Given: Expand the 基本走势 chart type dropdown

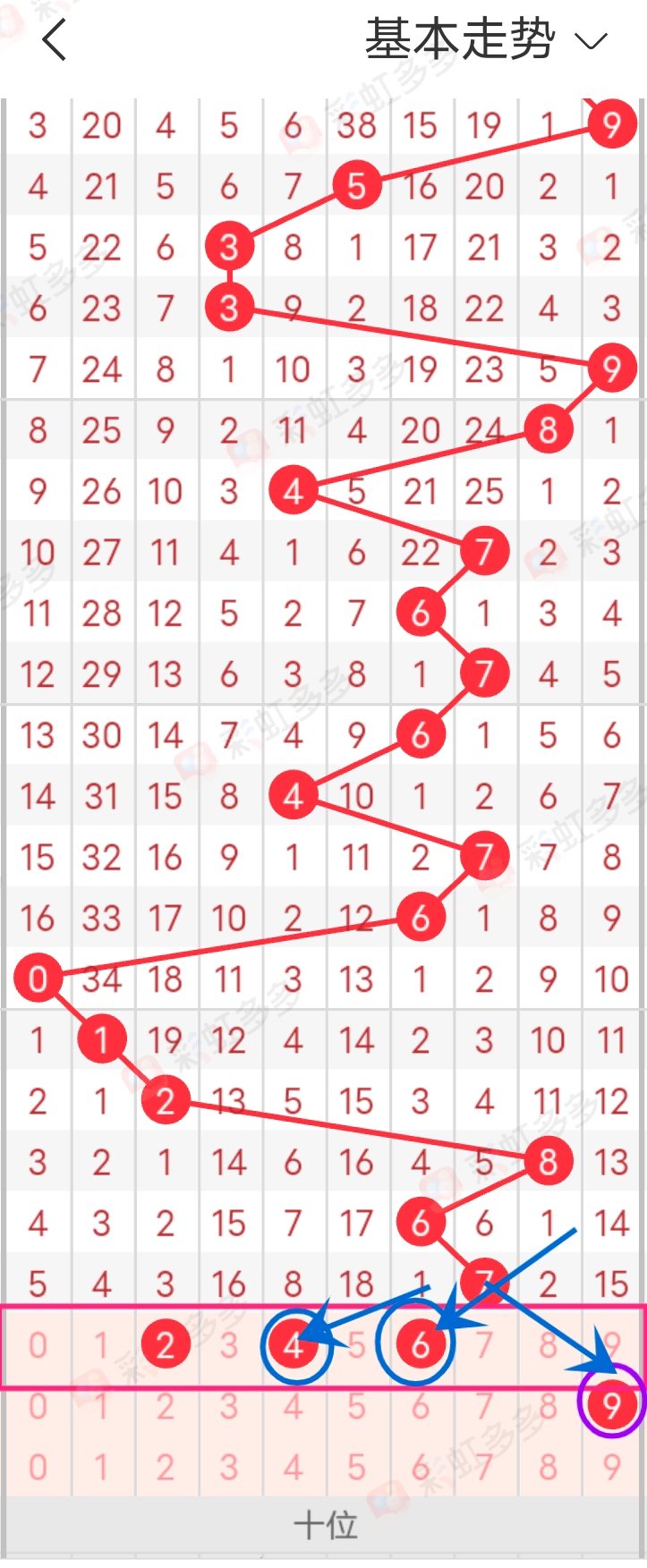Looking at the screenshot, I should [x=486, y=40].
